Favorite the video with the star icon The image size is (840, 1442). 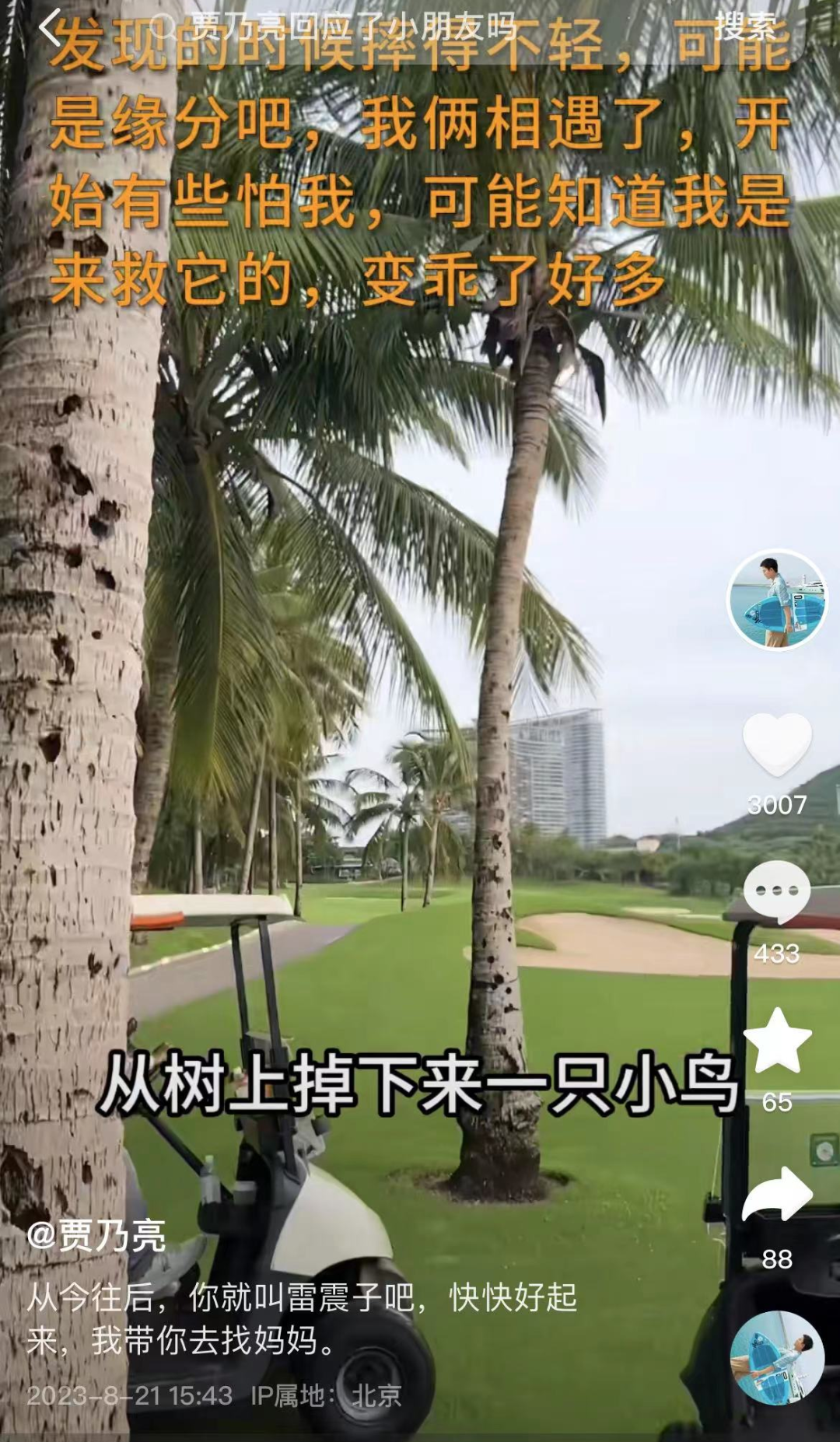coord(777,1041)
